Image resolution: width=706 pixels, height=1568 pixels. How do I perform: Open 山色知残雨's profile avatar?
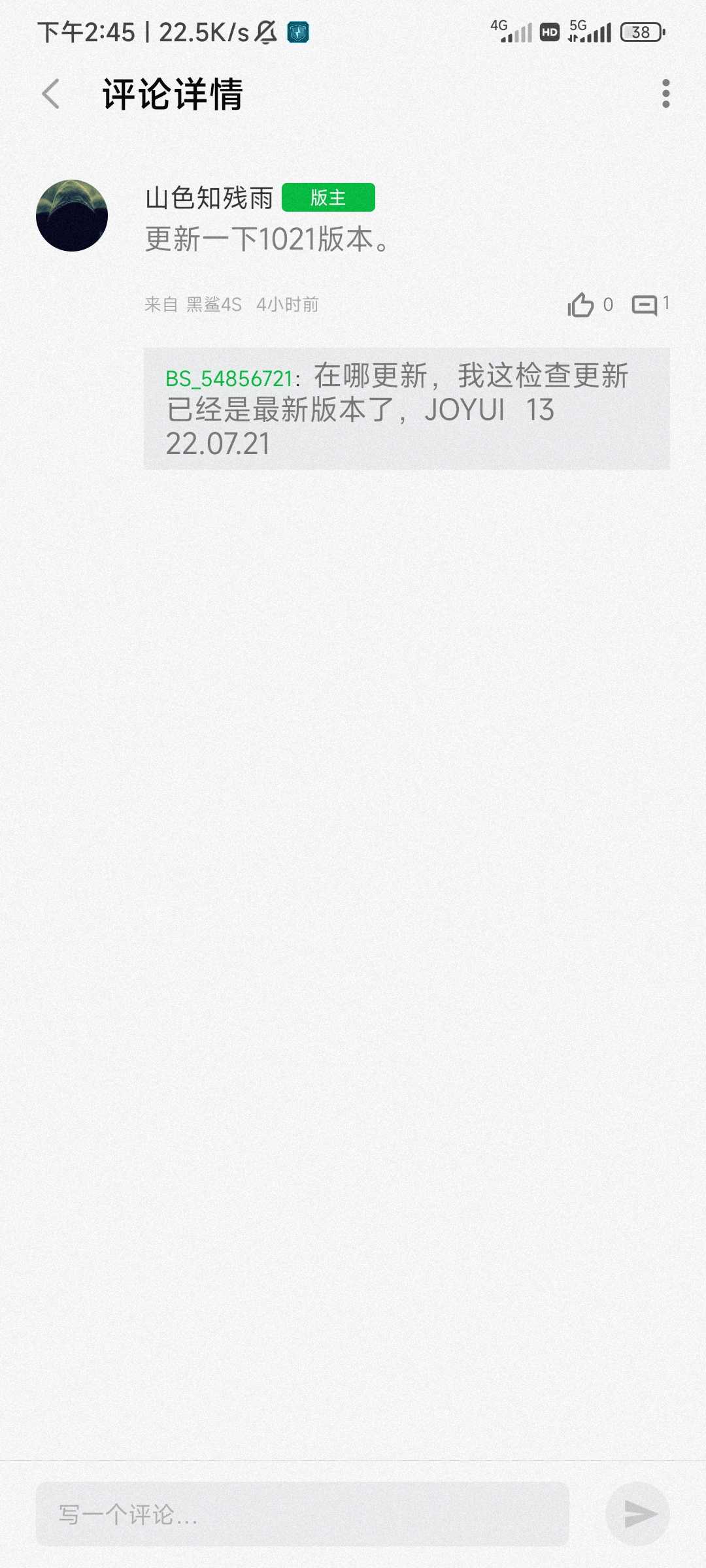point(72,216)
